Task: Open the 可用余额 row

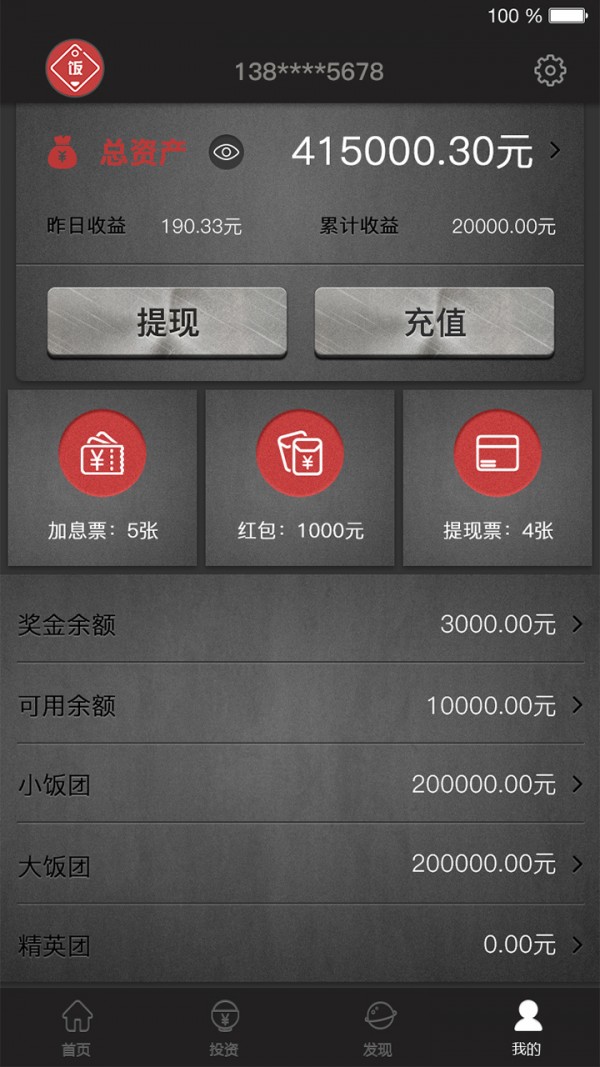Action: (300, 704)
